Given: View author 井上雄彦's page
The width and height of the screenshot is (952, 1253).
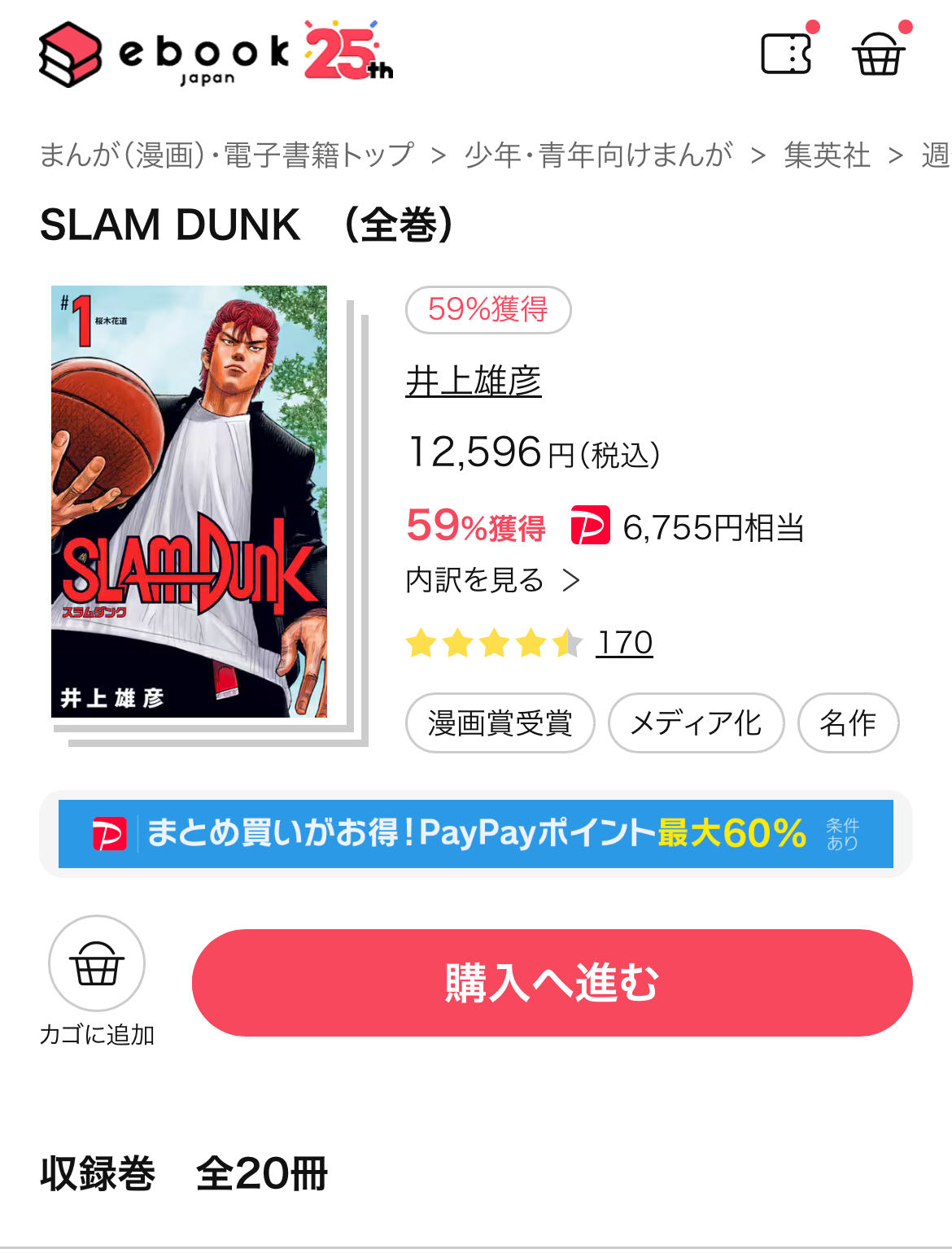Looking at the screenshot, I should click(x=474, y=381).
